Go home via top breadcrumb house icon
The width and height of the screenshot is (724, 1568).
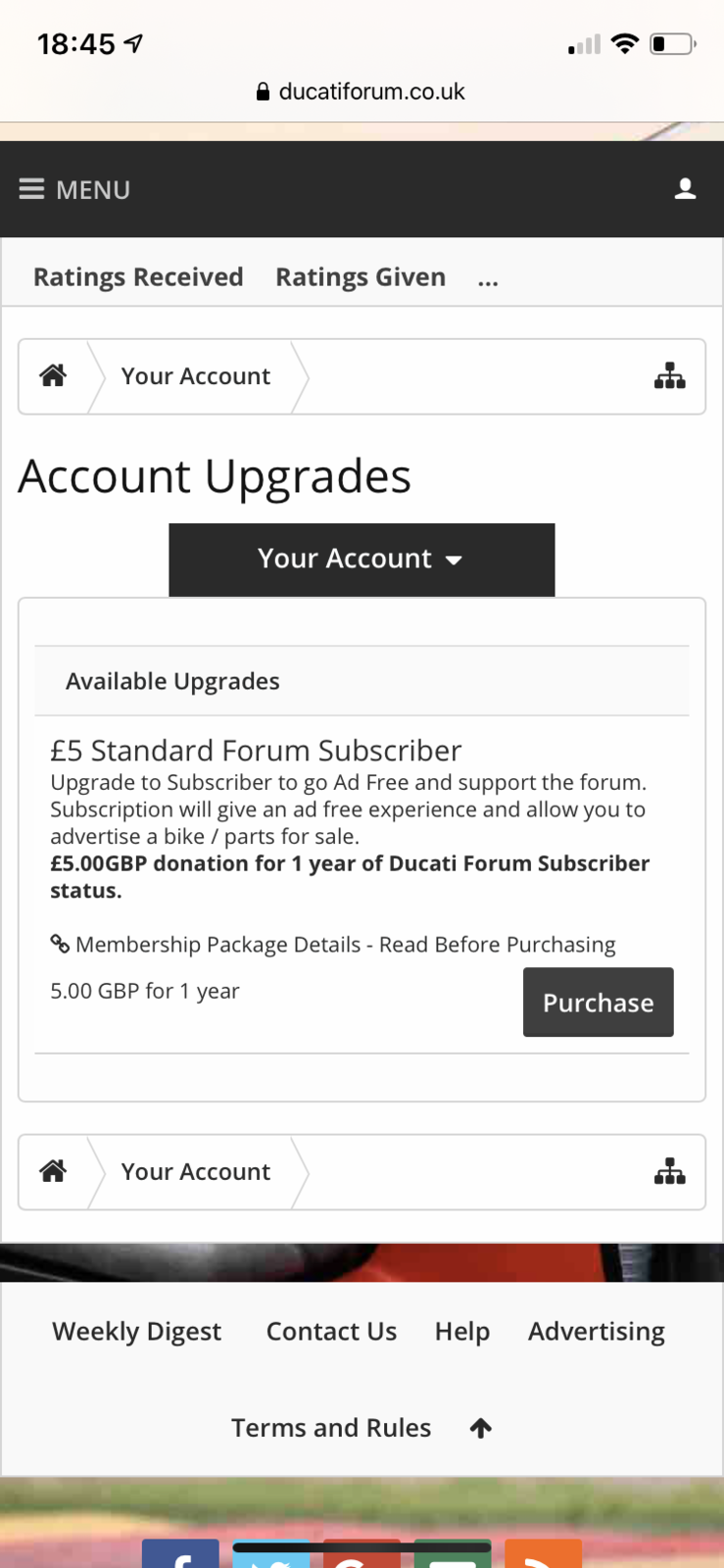point(53,375)
